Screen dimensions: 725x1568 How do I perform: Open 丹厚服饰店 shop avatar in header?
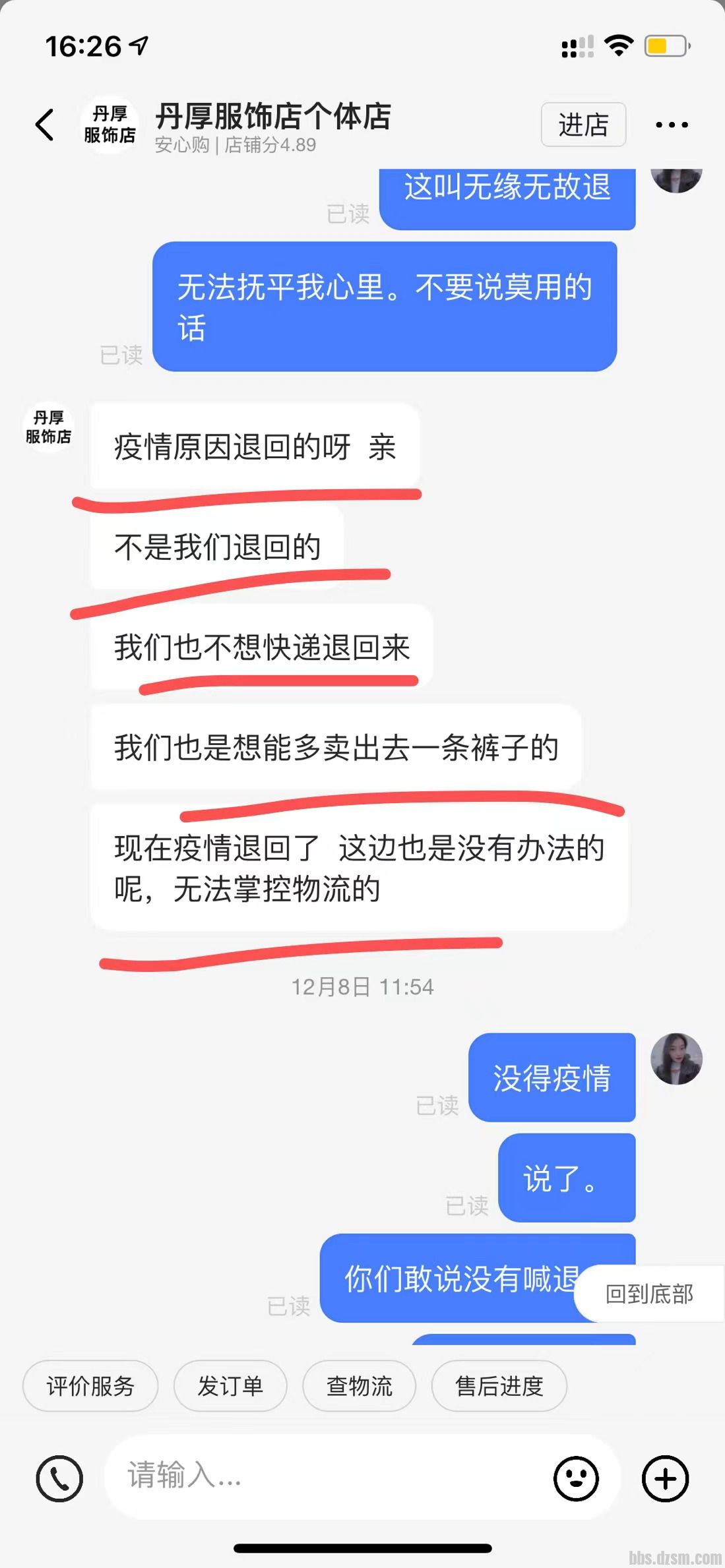point(110,125)
